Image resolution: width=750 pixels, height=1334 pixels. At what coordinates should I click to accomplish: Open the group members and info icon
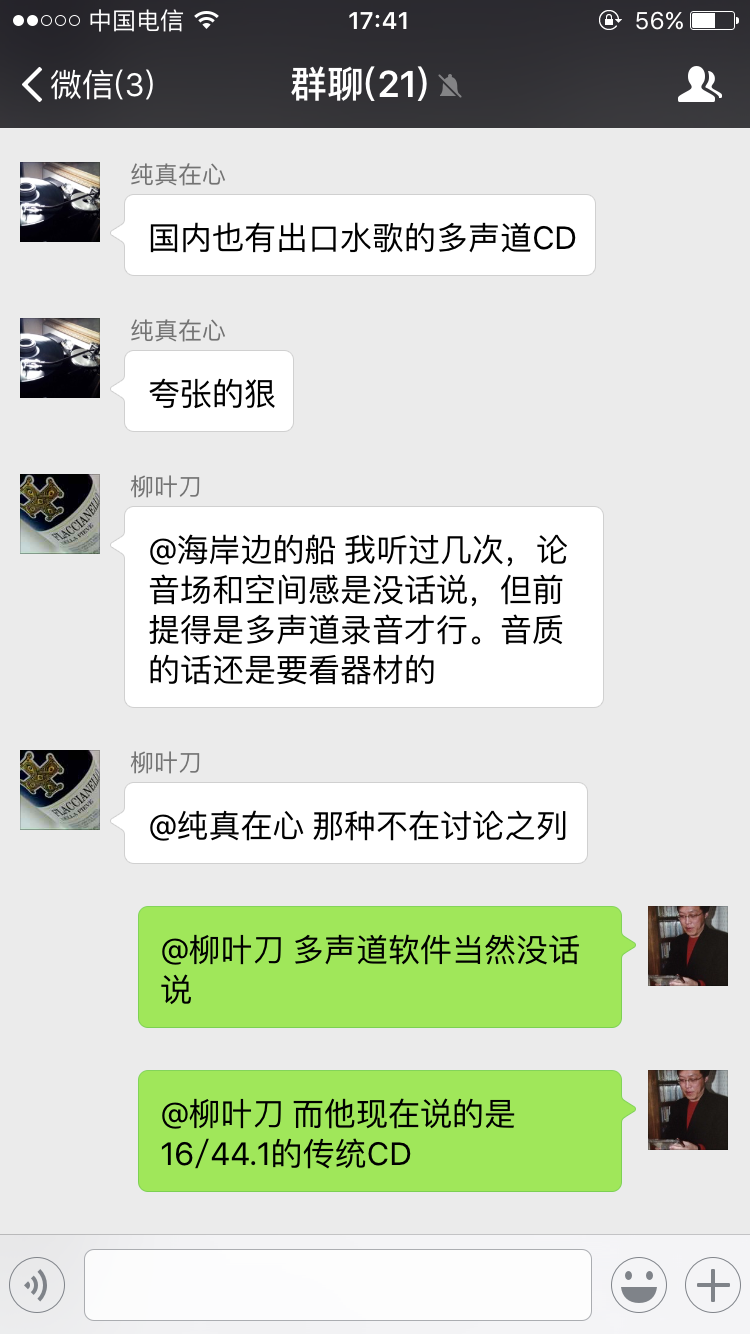click(x=698, y=85)
